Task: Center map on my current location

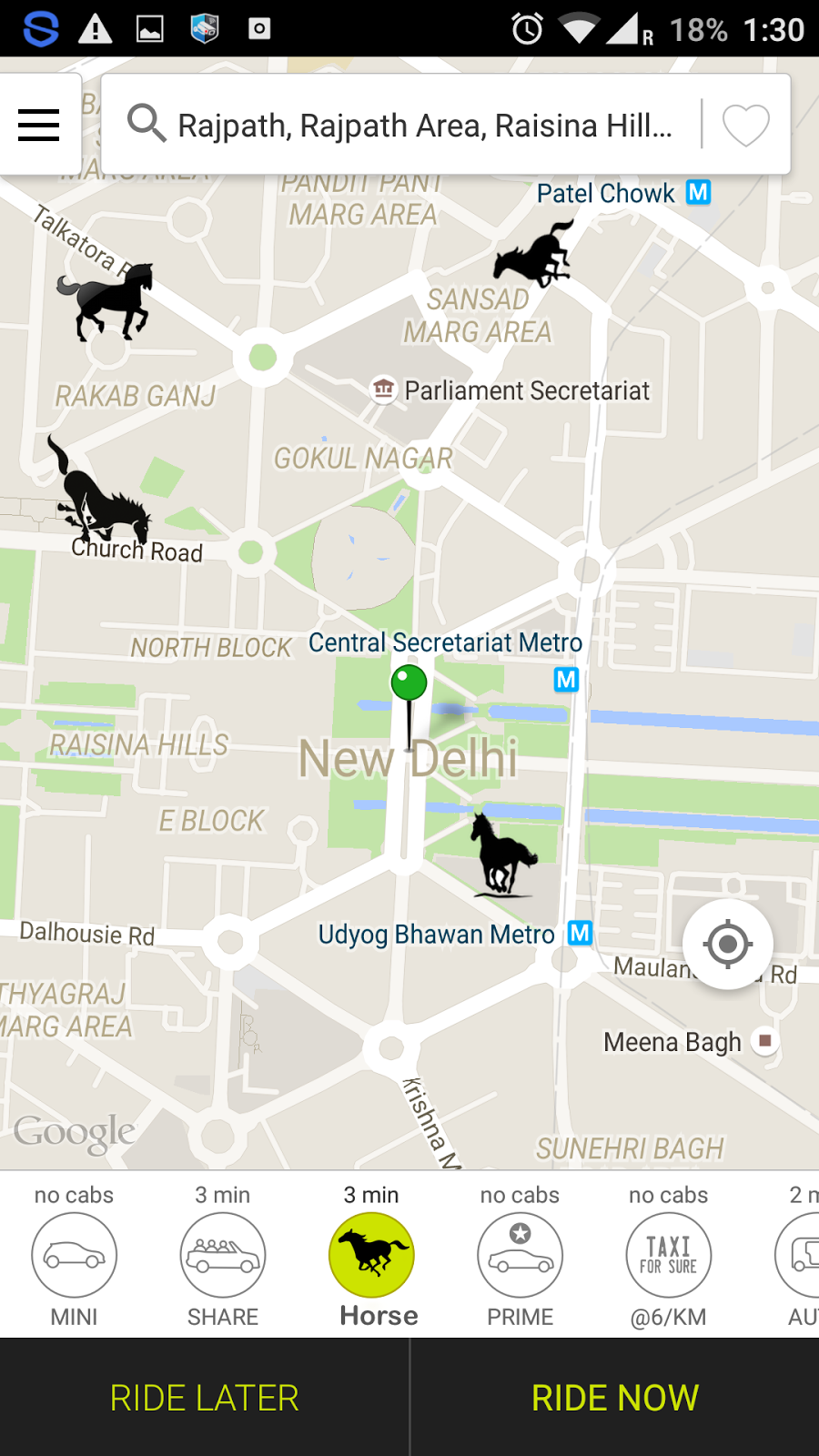Action: pos(727,945)
